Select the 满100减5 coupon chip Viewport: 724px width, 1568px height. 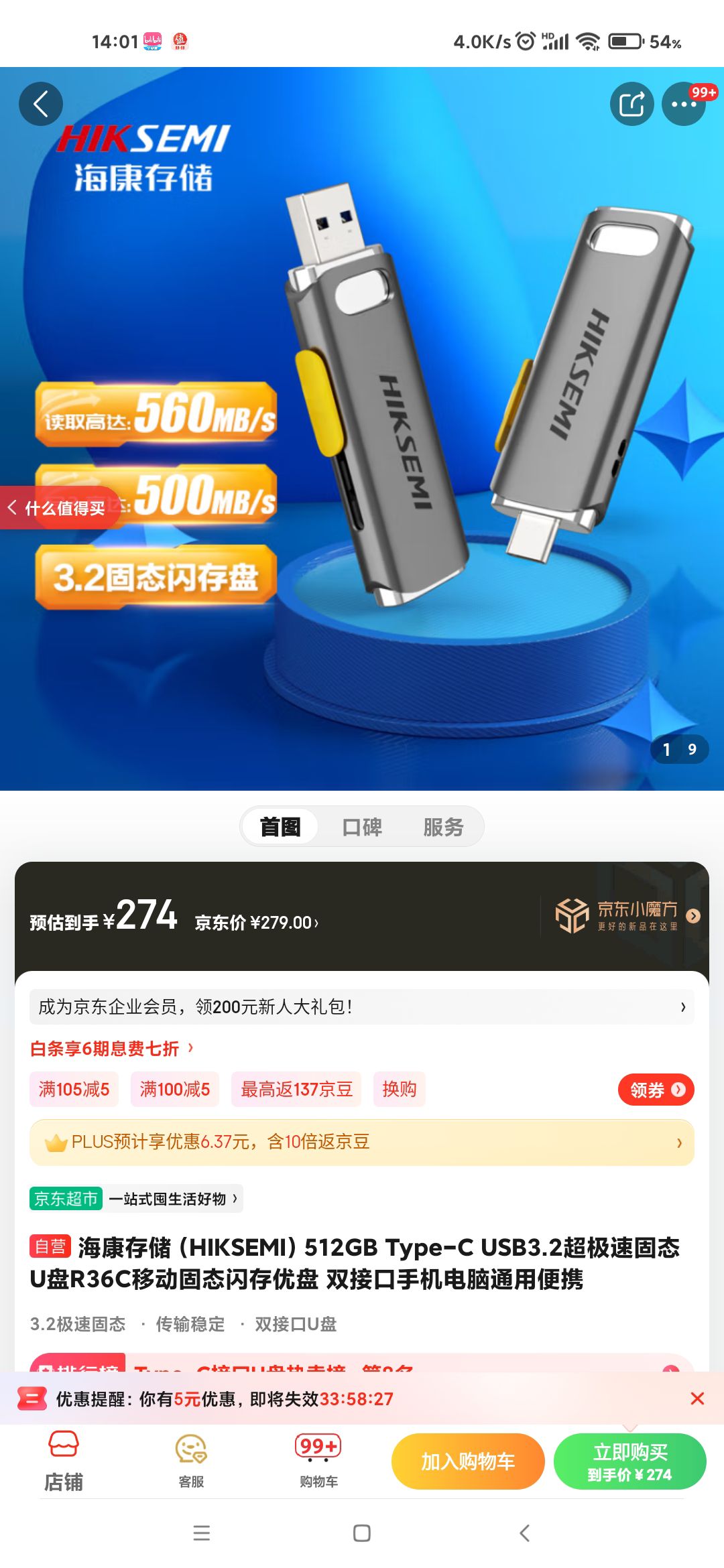coord(174,1089)
